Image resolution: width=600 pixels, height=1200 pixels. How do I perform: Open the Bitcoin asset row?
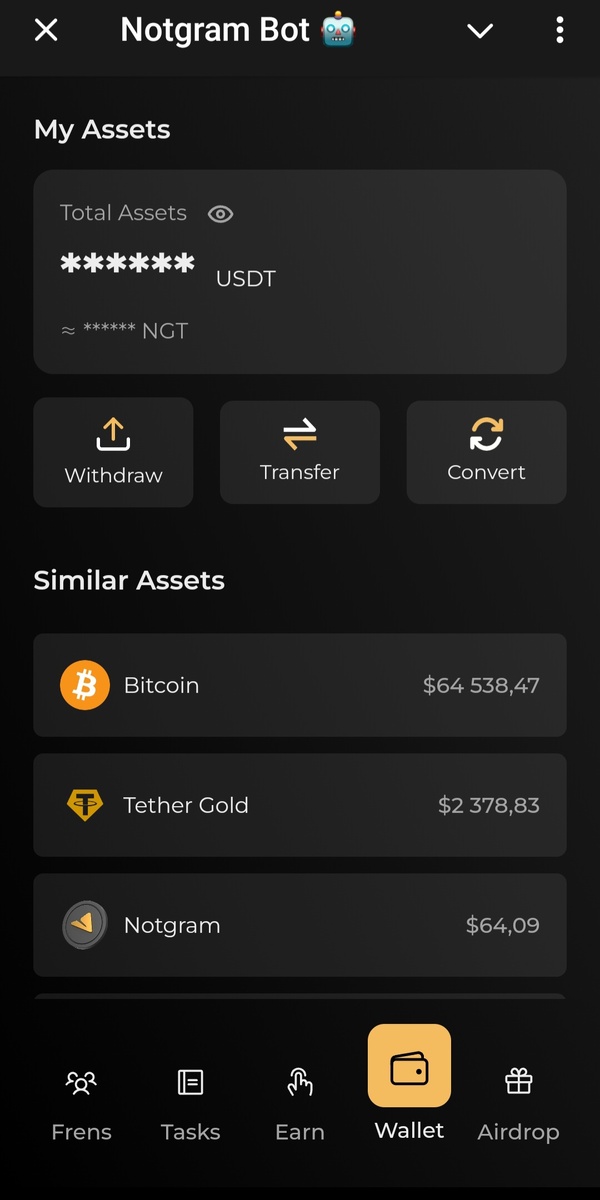point(300,685)
